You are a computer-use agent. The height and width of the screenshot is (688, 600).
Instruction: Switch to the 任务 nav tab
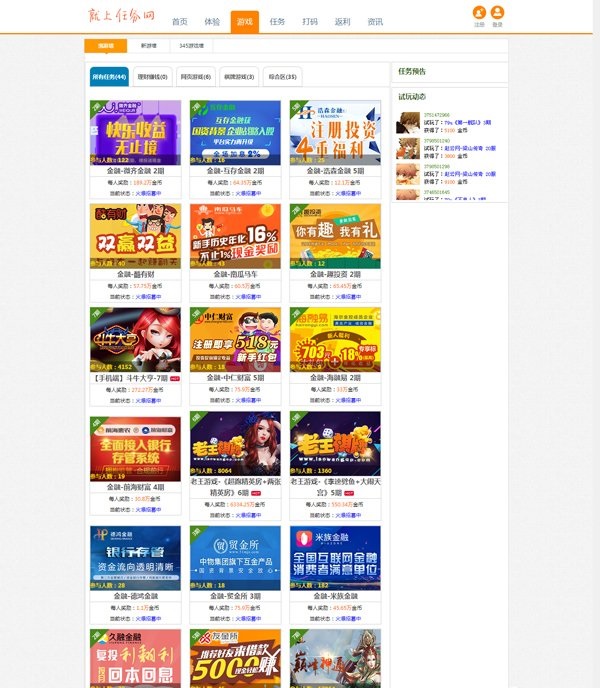[x=277, y=21]
